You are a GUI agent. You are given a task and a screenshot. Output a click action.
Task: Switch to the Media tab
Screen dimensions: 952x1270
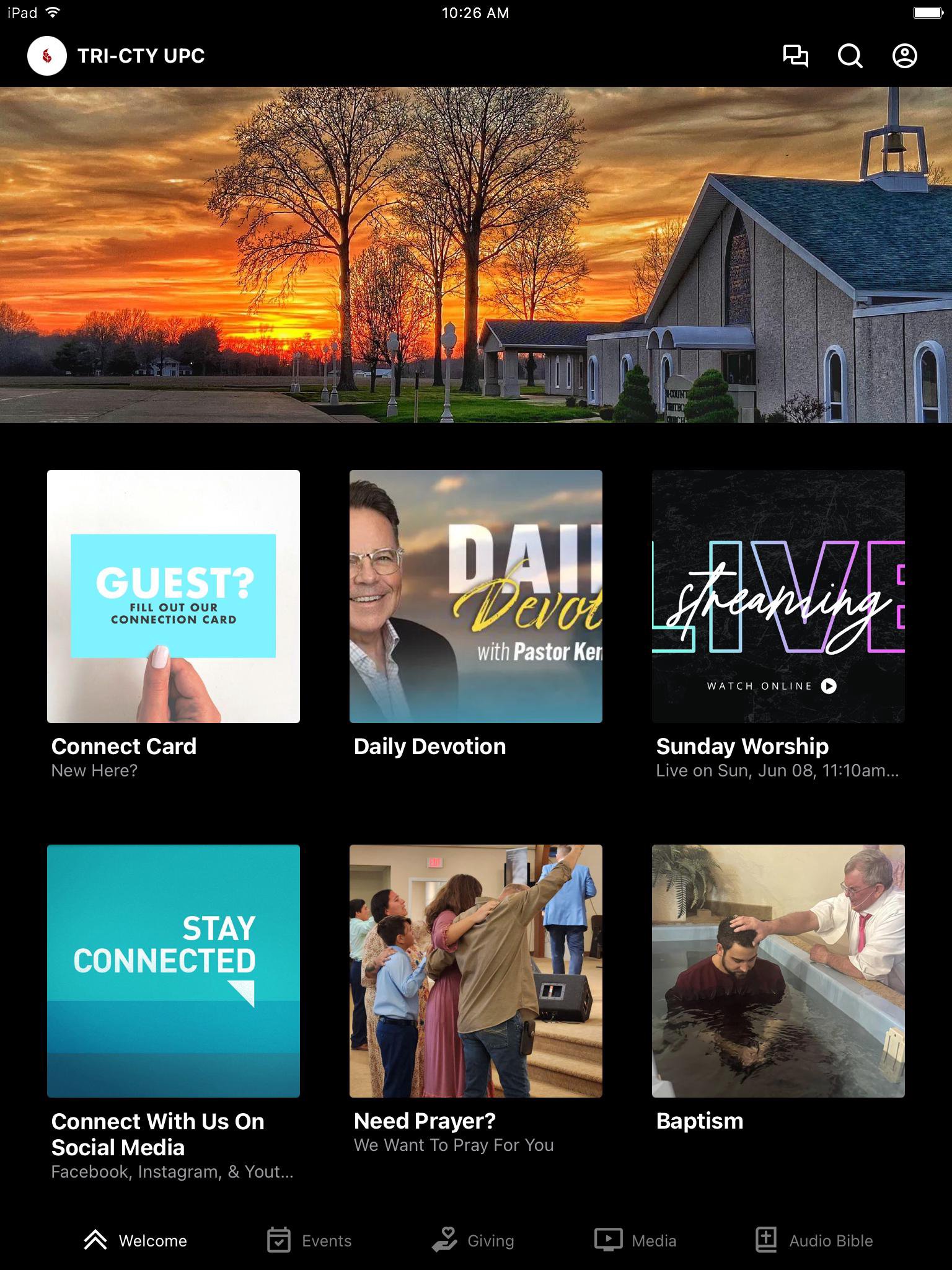click(x=635, y=1240)
